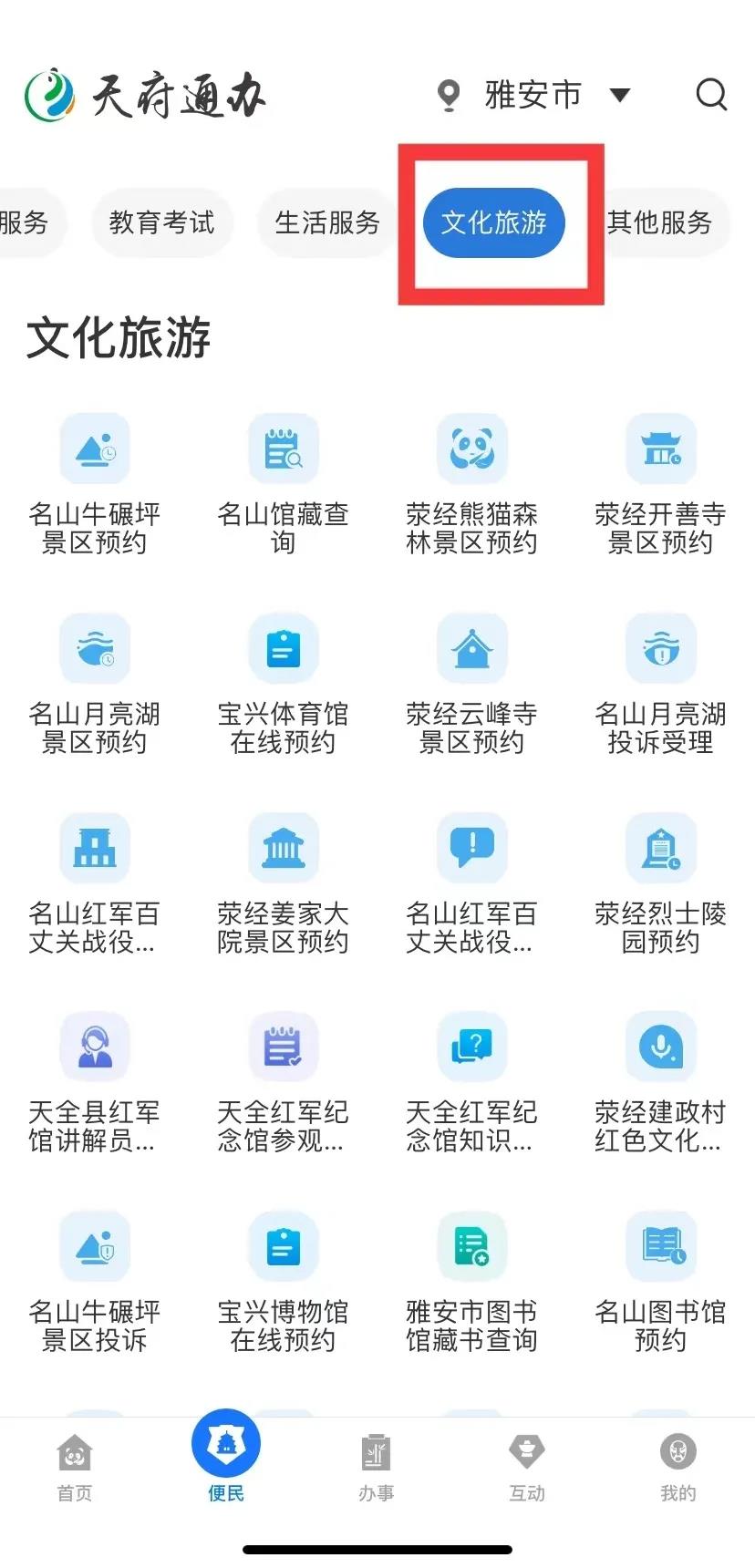The height and width of the screenshot is (1568, 755).
Task: Open the search magnifier at top right
Action: 709,94
